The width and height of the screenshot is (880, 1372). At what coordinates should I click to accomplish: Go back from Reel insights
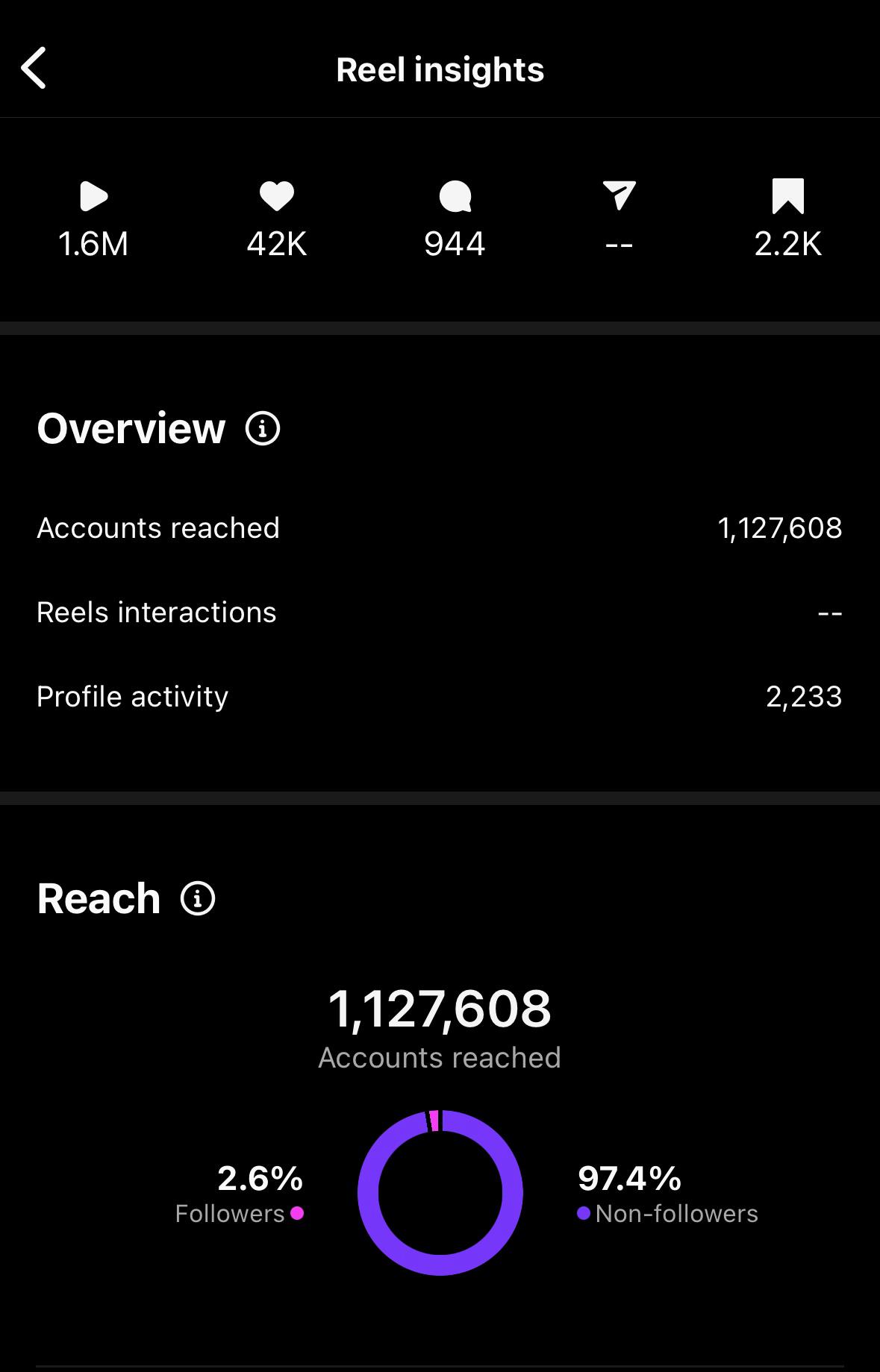34,69
